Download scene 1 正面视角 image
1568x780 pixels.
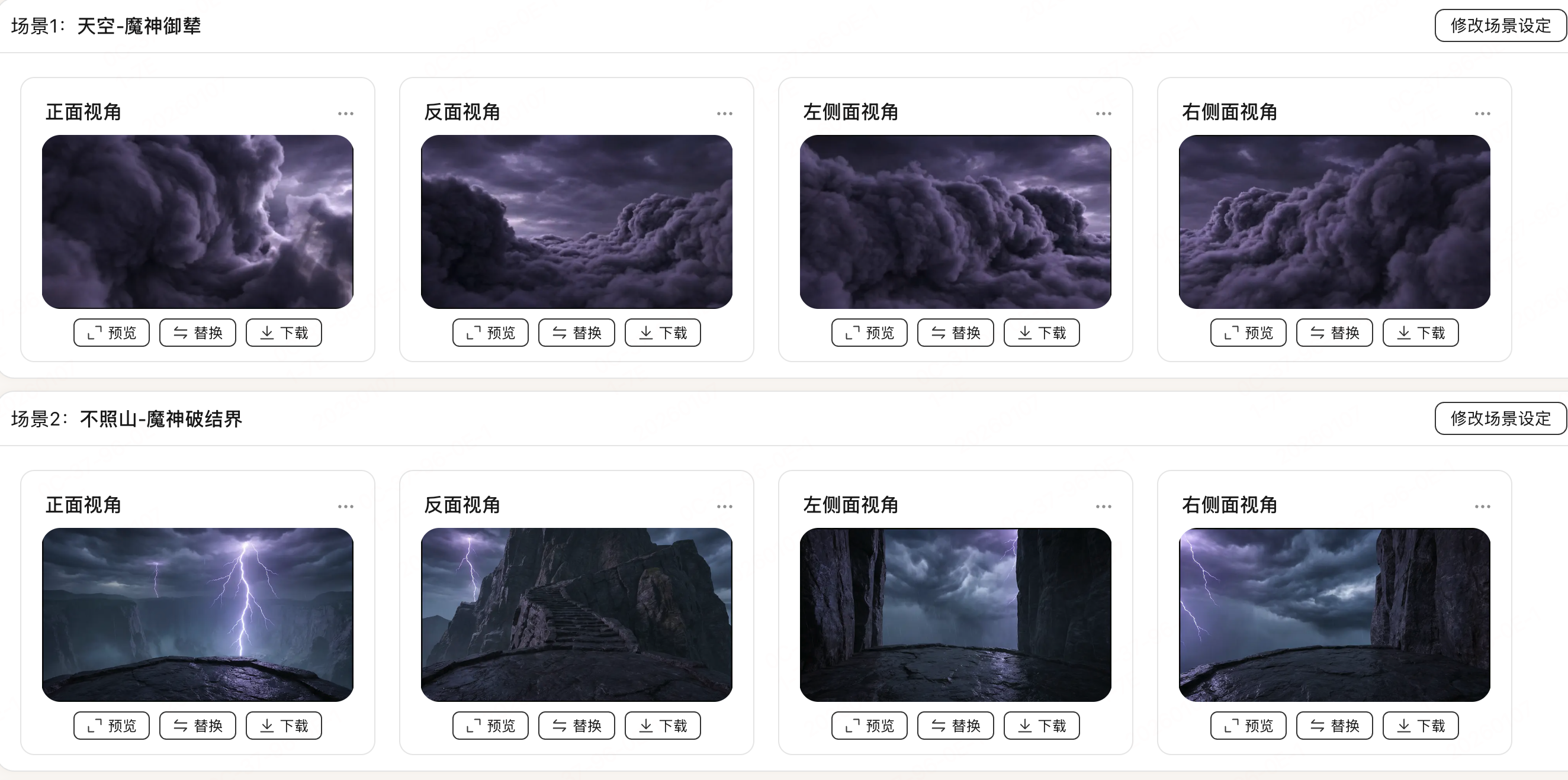click(284, 333)
